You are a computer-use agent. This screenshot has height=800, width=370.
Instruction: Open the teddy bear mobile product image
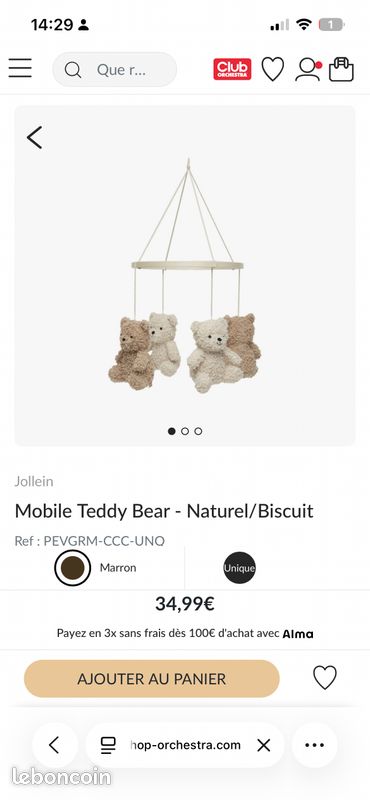coord(185,276)
